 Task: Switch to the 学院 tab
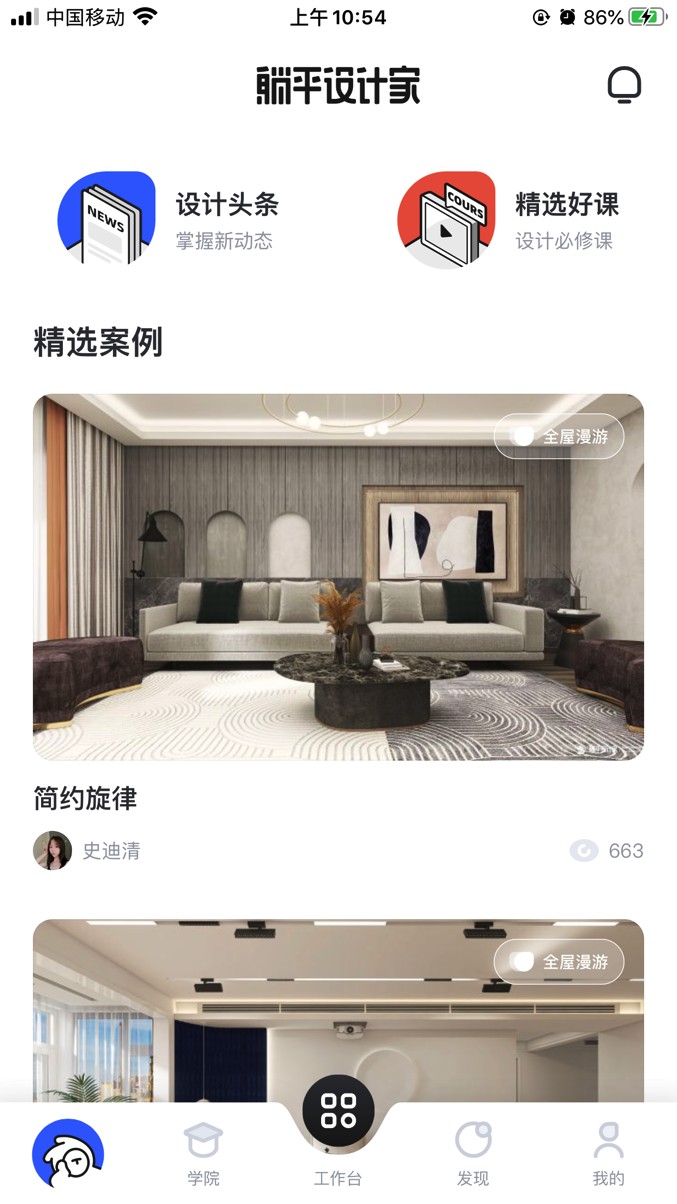tap(203, 1154)
